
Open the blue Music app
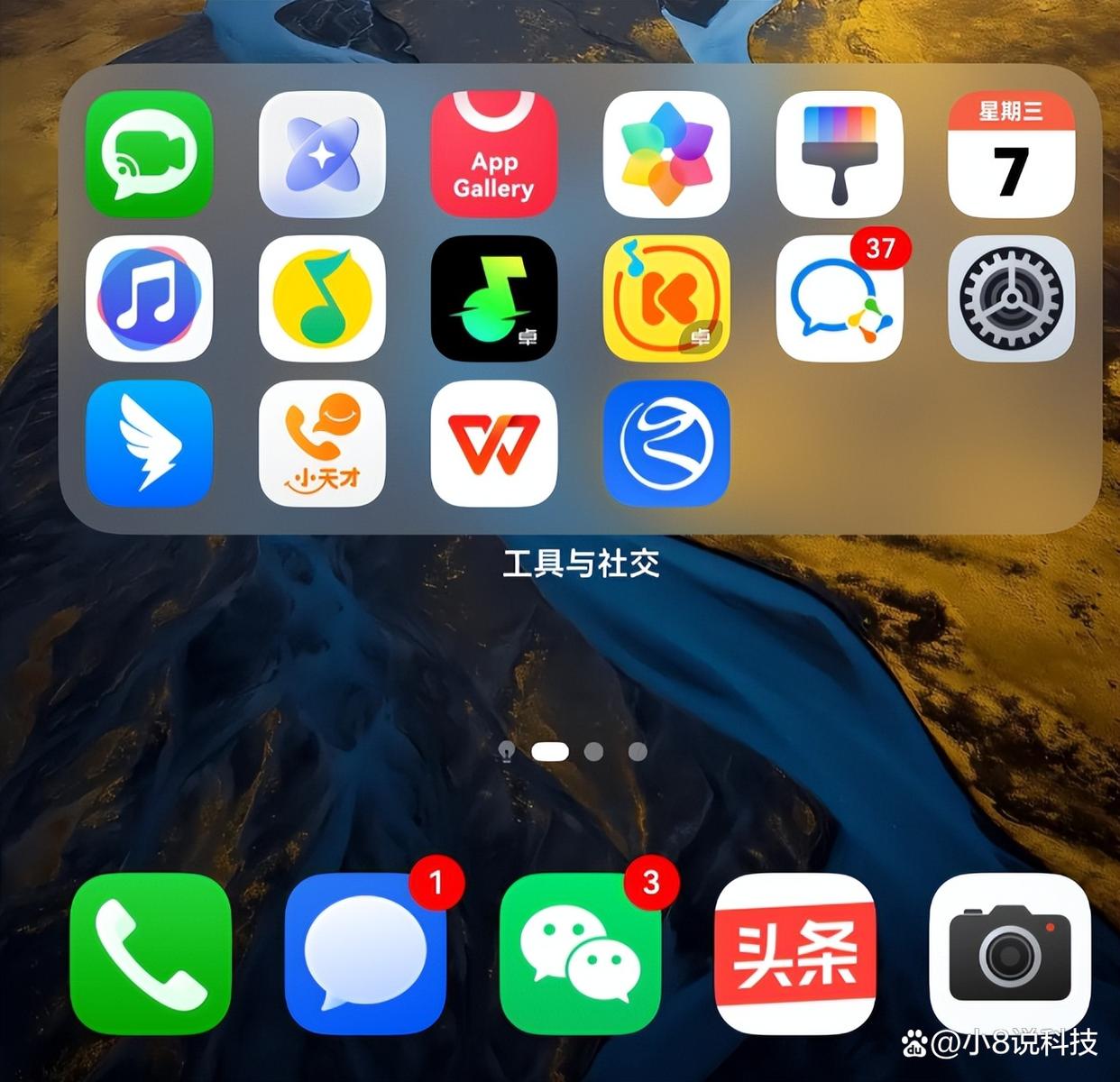click(149, 298)
